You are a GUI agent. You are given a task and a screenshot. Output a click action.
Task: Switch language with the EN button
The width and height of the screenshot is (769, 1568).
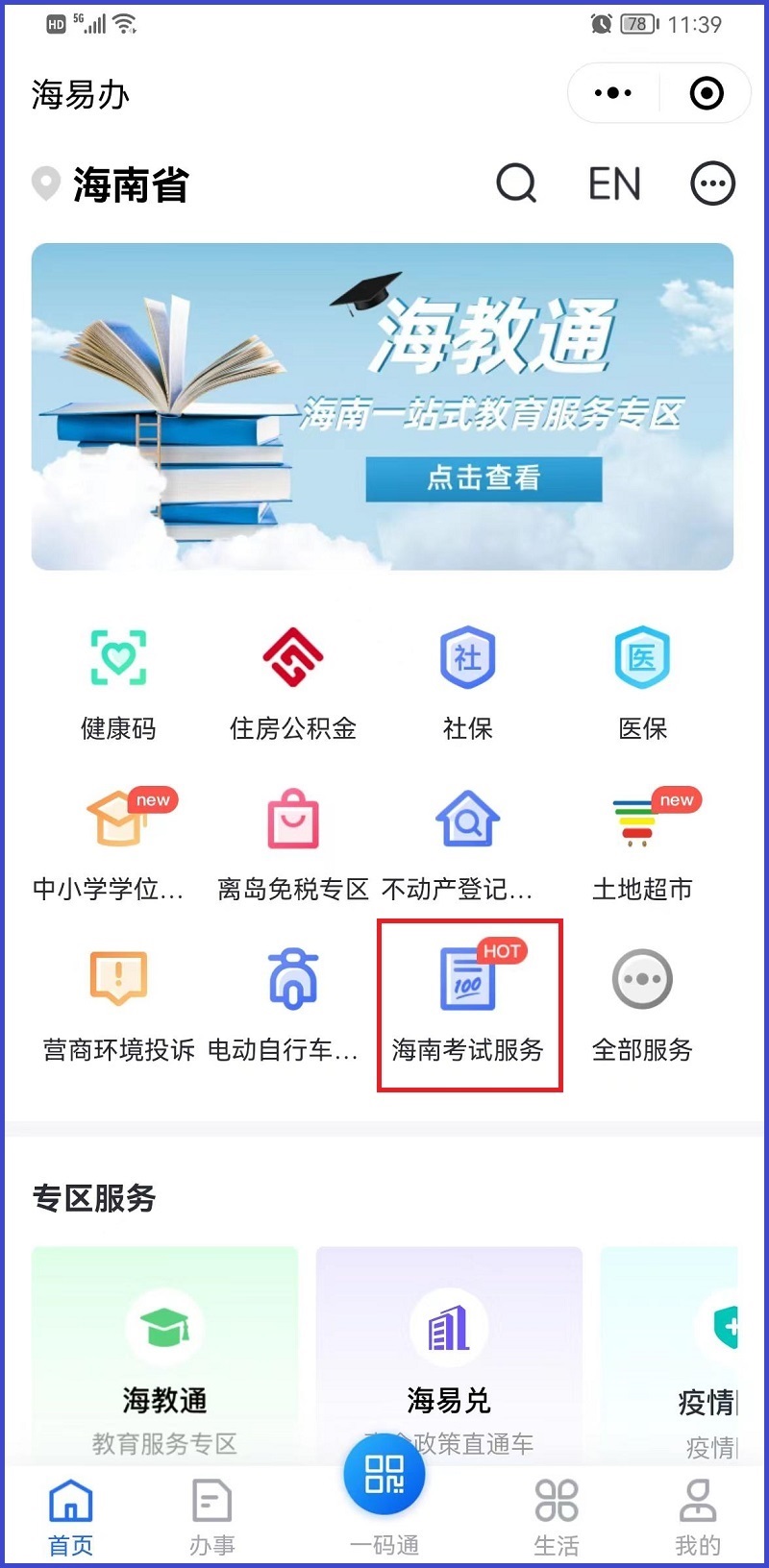[x=614, y=184]
